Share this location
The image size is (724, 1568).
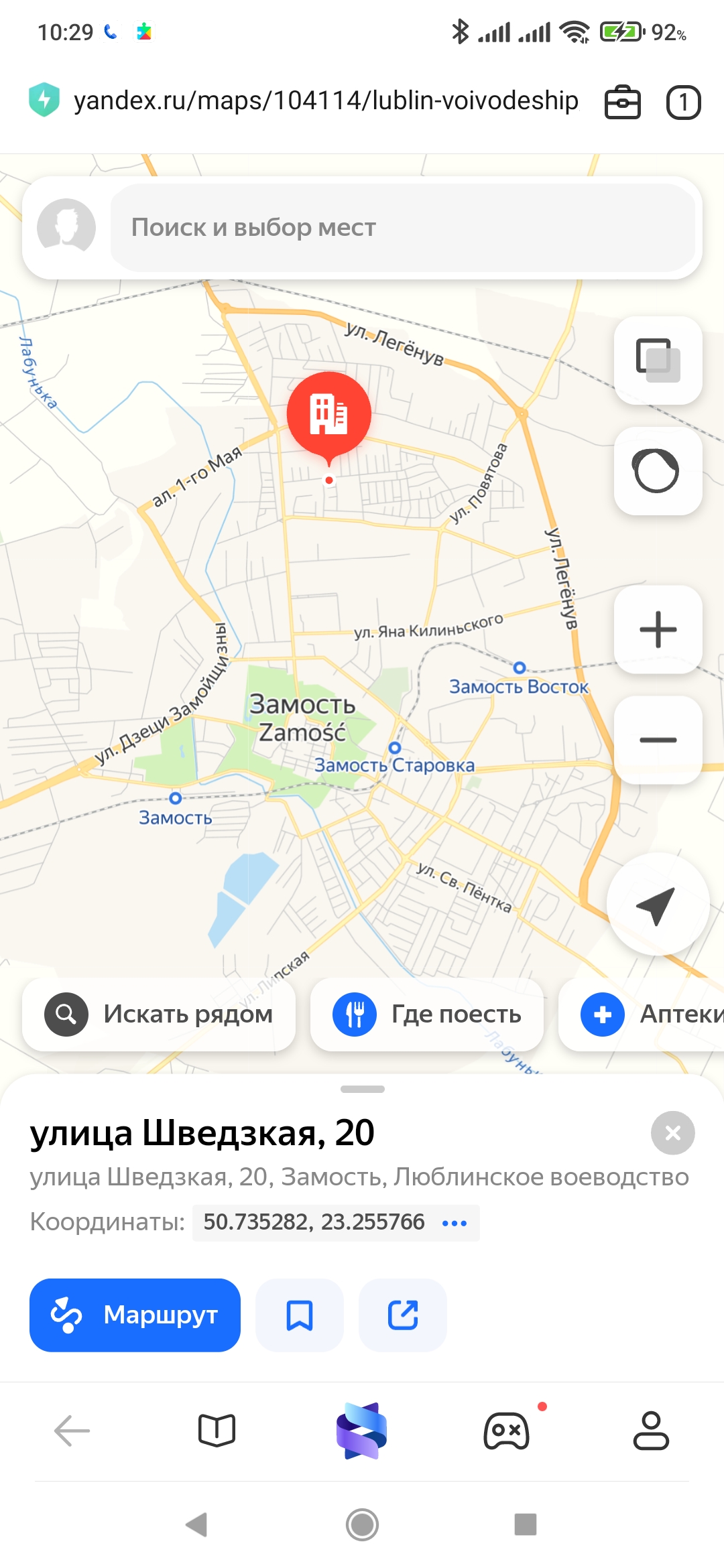tap(403, 1315)
